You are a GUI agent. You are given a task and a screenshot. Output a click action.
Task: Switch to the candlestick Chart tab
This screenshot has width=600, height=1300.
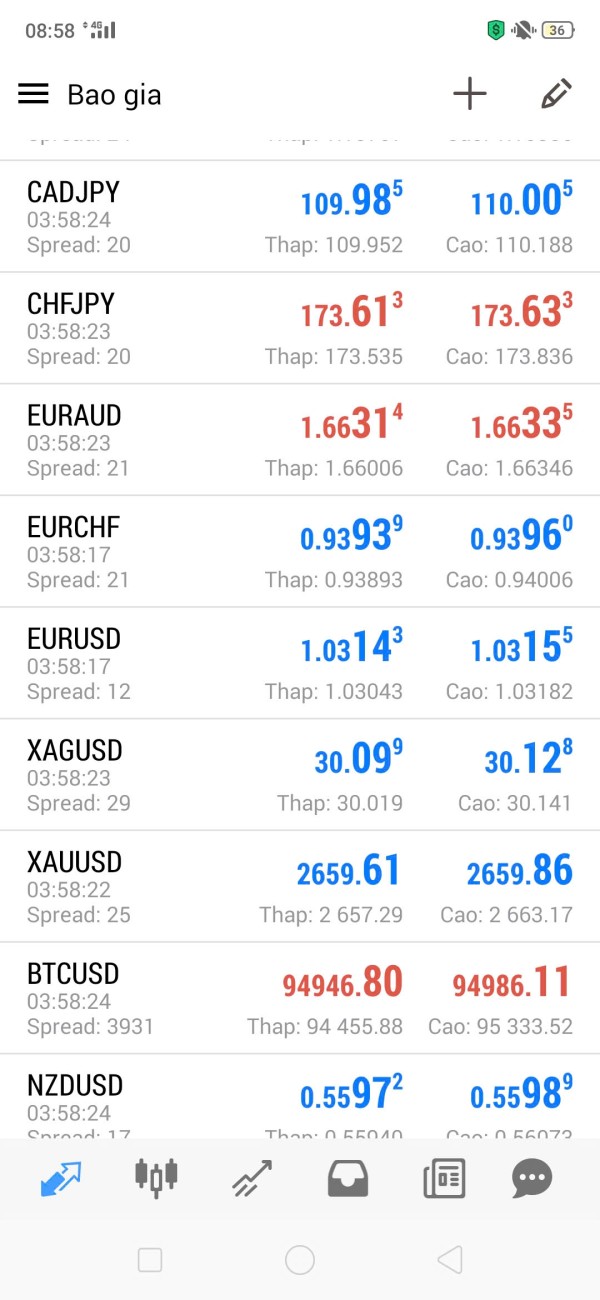pyautogui.click(x=156, y=1178)
